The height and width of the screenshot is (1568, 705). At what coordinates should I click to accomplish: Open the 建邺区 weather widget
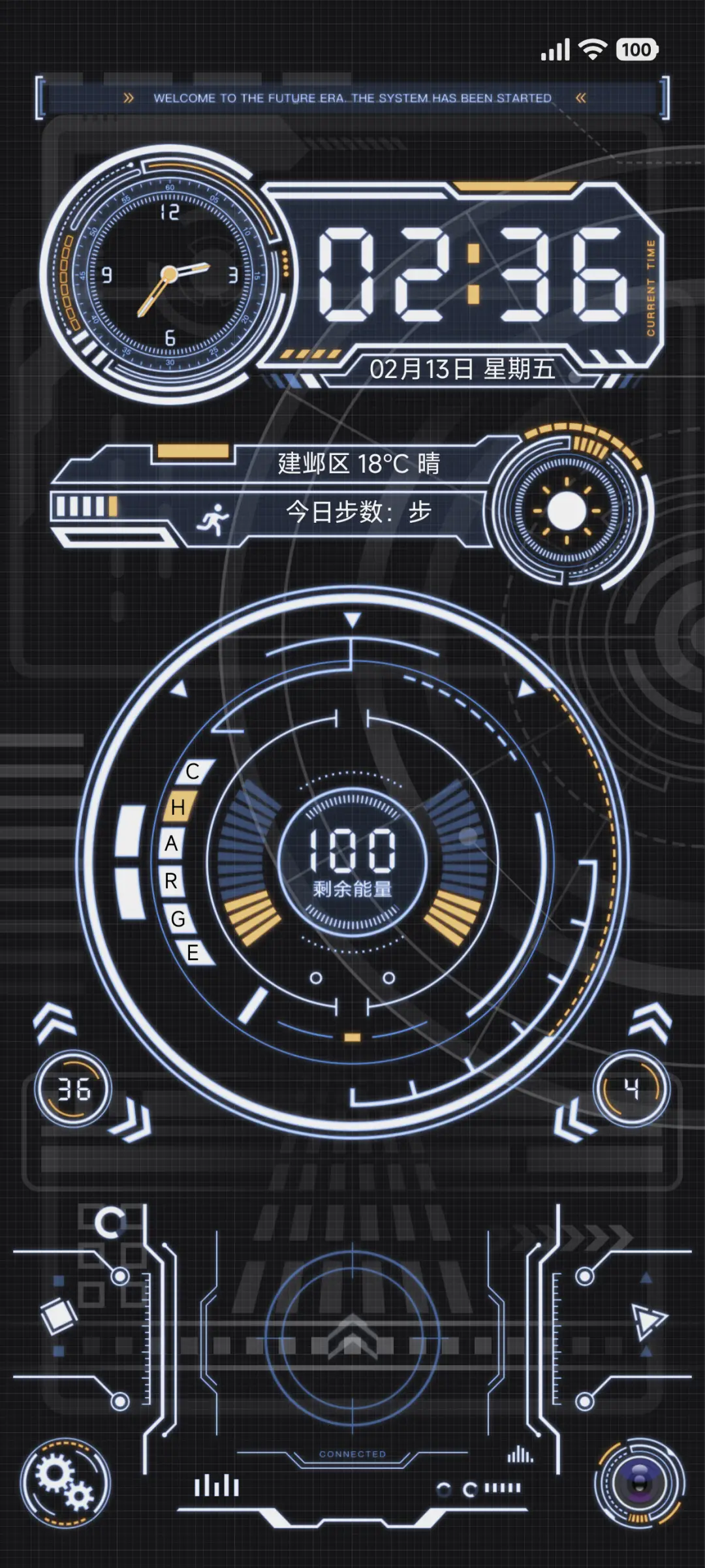358,463
